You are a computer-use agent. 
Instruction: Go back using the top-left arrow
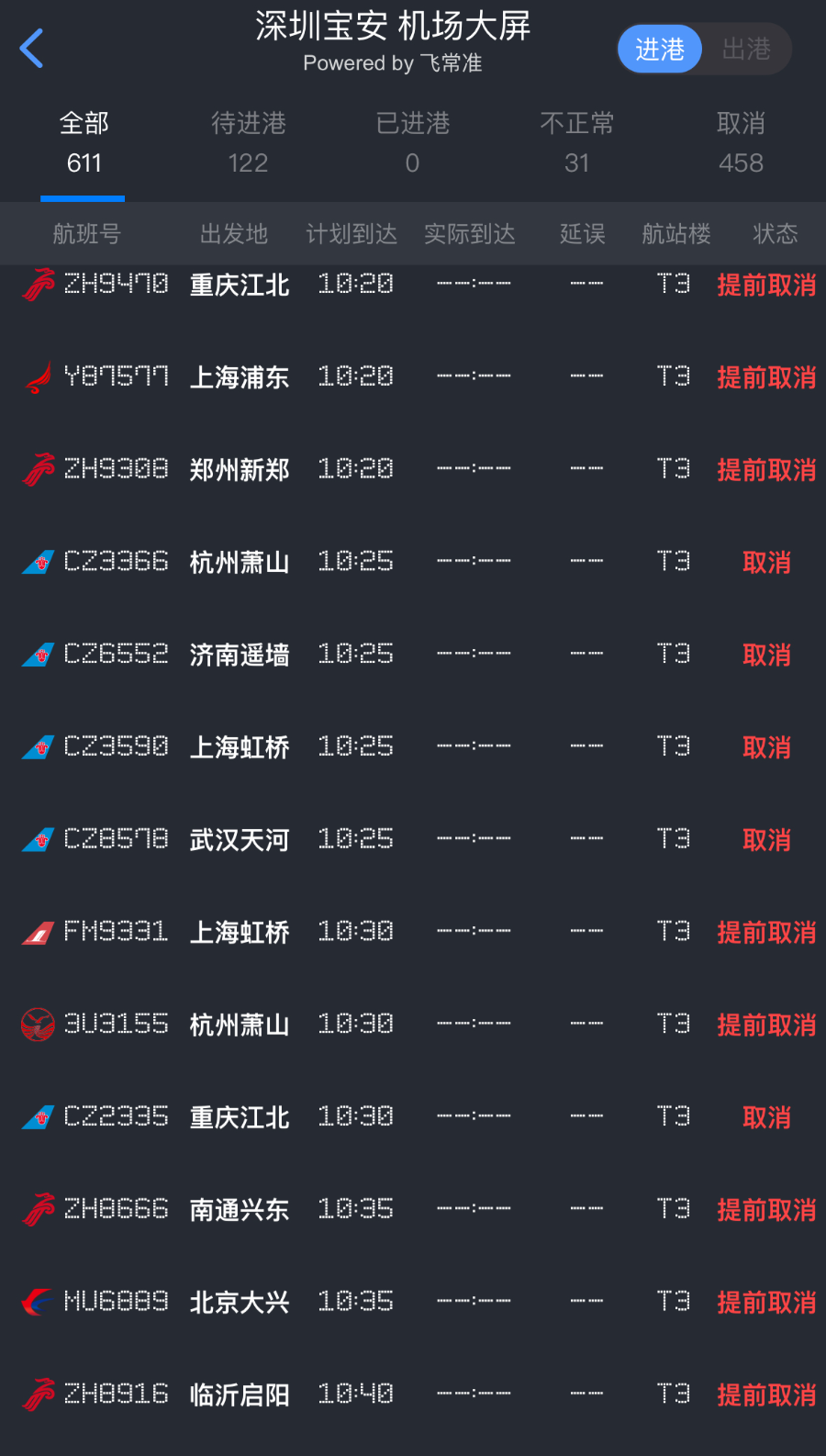click(x=32, y=49)
